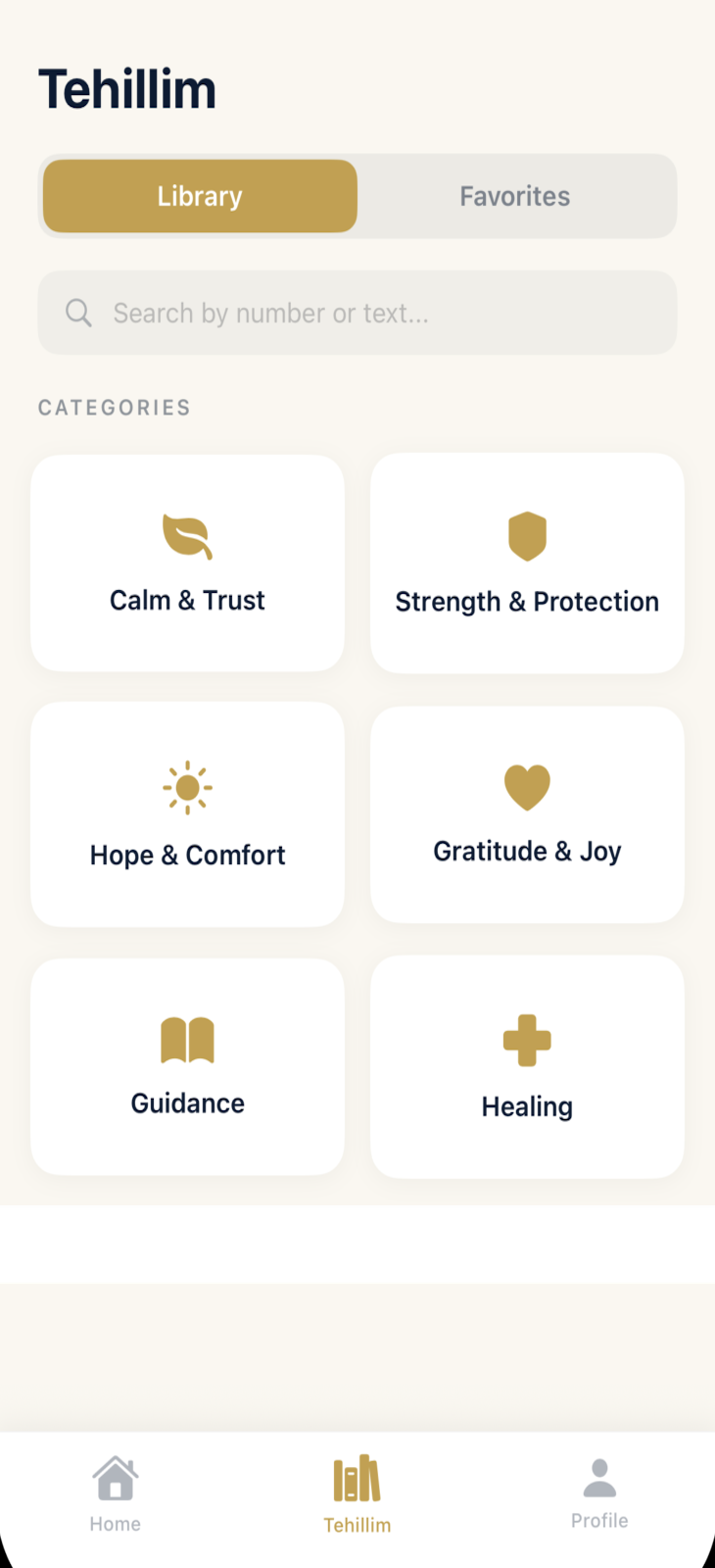
Task: Tap the shield icon for Strength & Protection
Action: point(527,536)
